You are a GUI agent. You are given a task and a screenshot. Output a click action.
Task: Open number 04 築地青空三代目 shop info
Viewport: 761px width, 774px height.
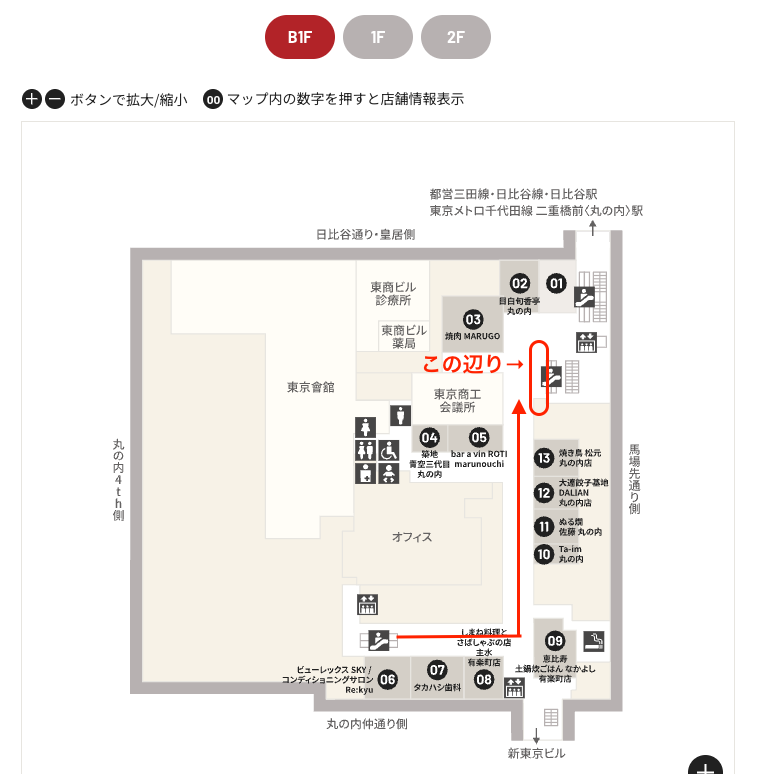click(x=430, y=437)
